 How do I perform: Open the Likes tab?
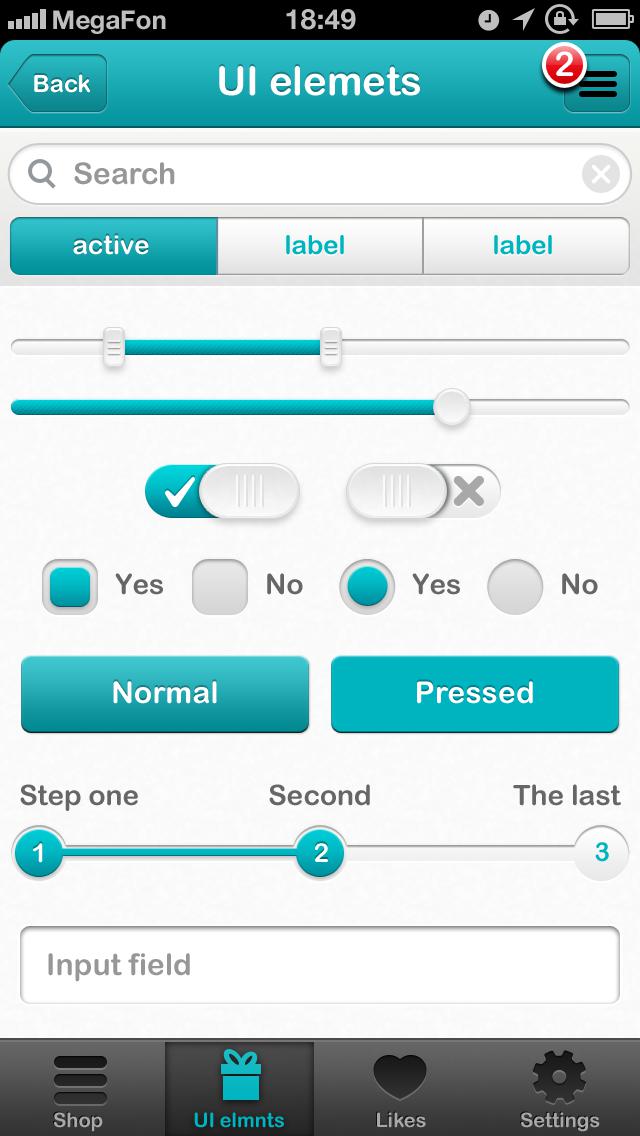coord(400,1090)
